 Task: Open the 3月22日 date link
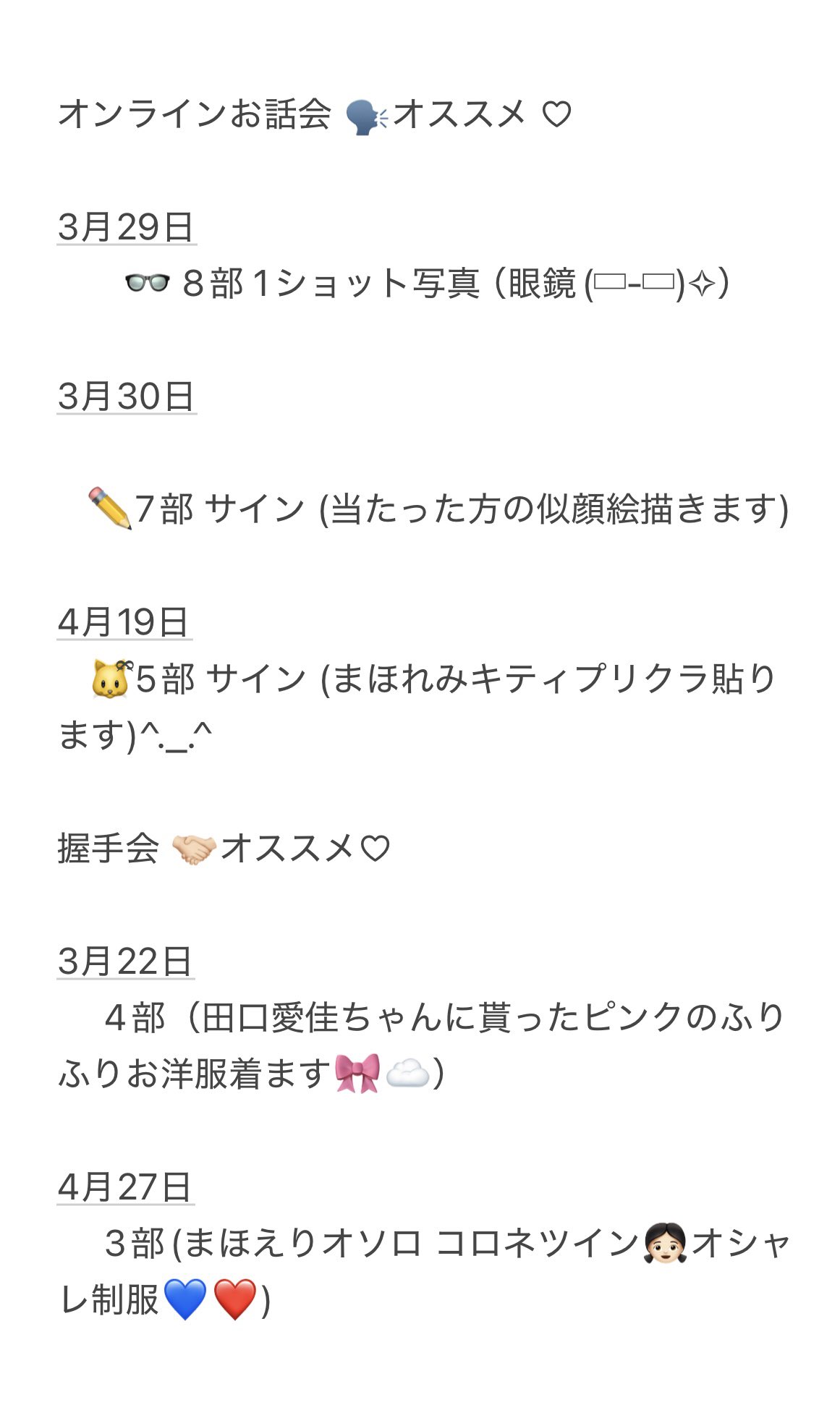pos(126,961)
